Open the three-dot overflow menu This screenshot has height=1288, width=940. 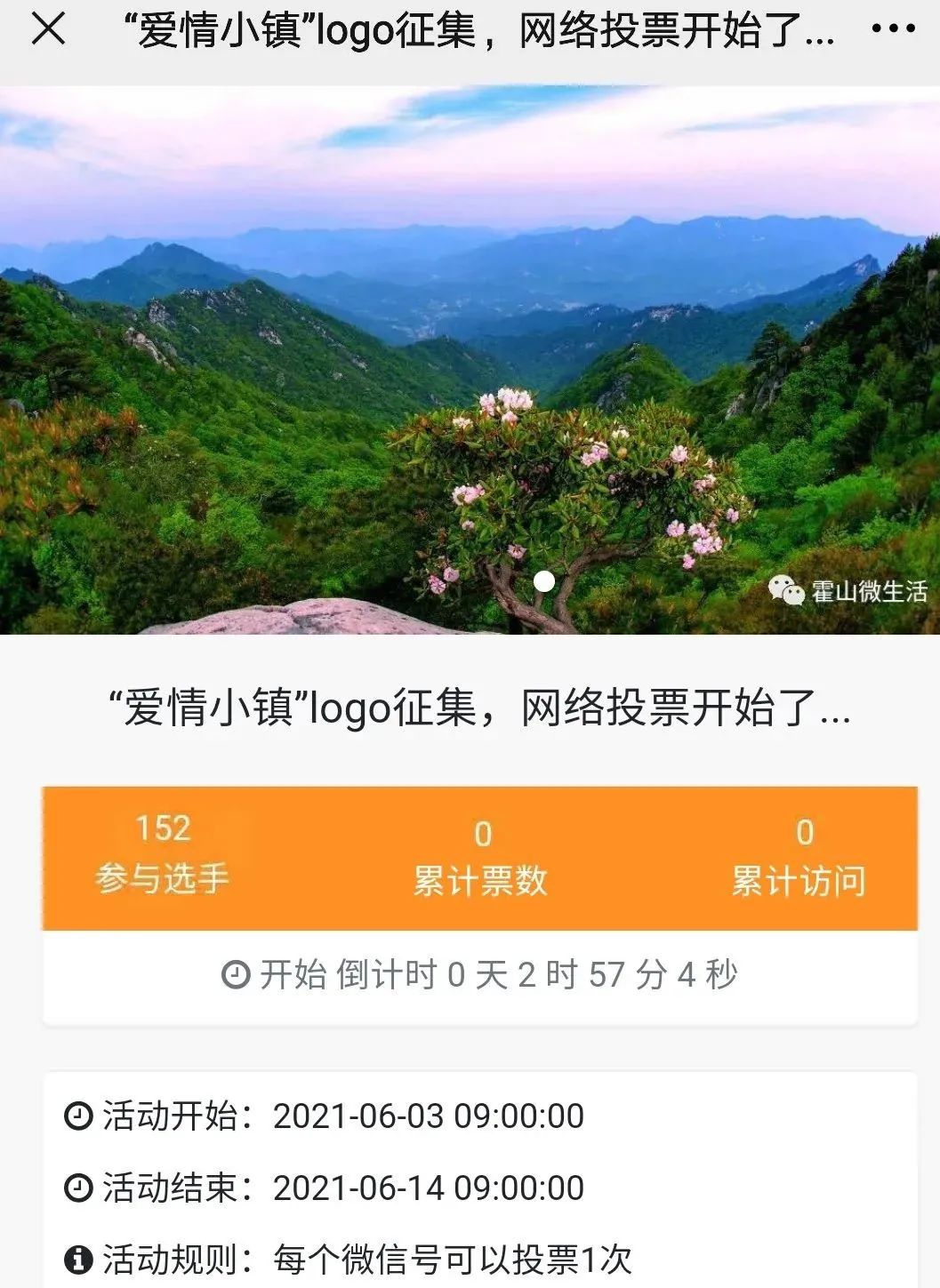(x=893, y=29)
